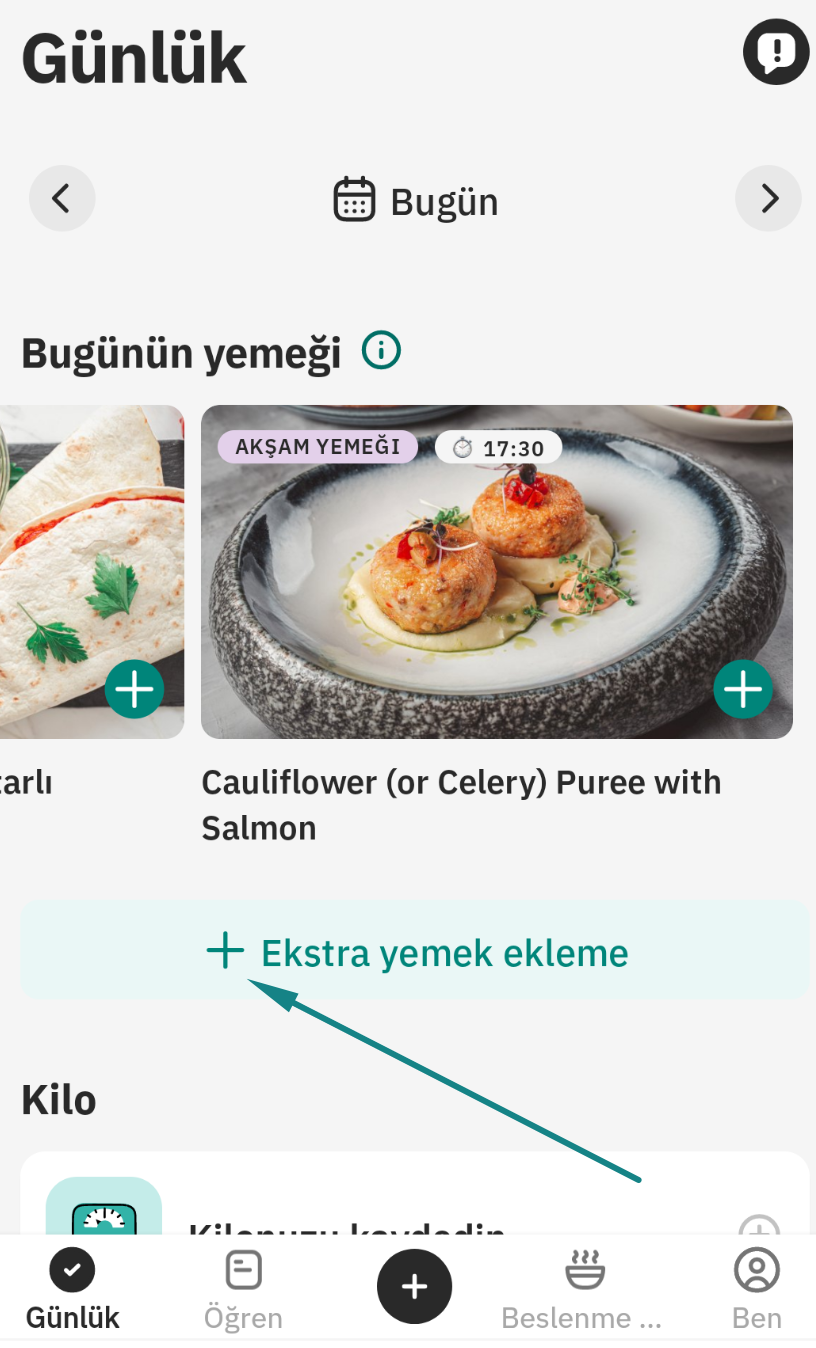Switch to the Ben profile tab
This screenshot has width=816, height=1348.
[756, 1290]
